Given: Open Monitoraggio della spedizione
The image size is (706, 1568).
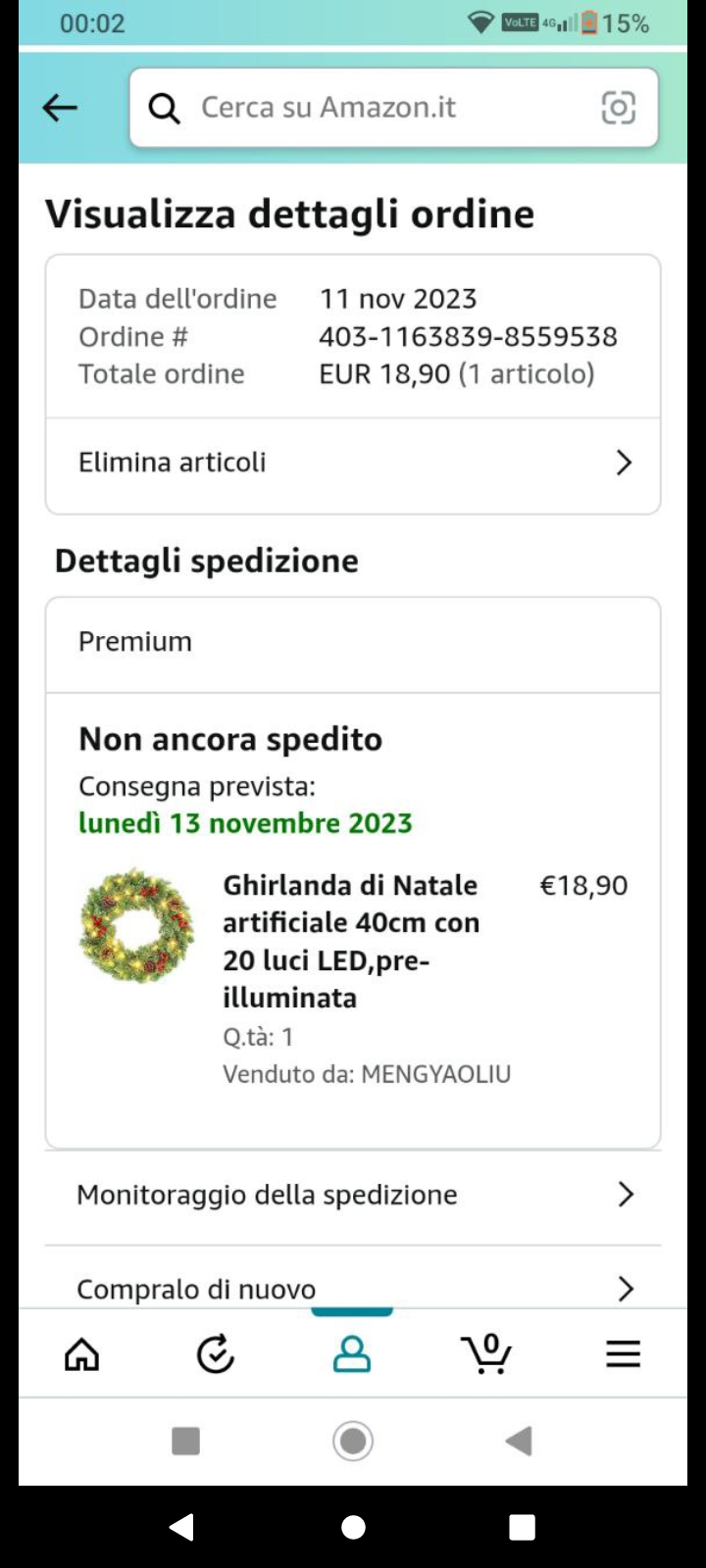Looking at the screenshot, I should point(353,1195).
